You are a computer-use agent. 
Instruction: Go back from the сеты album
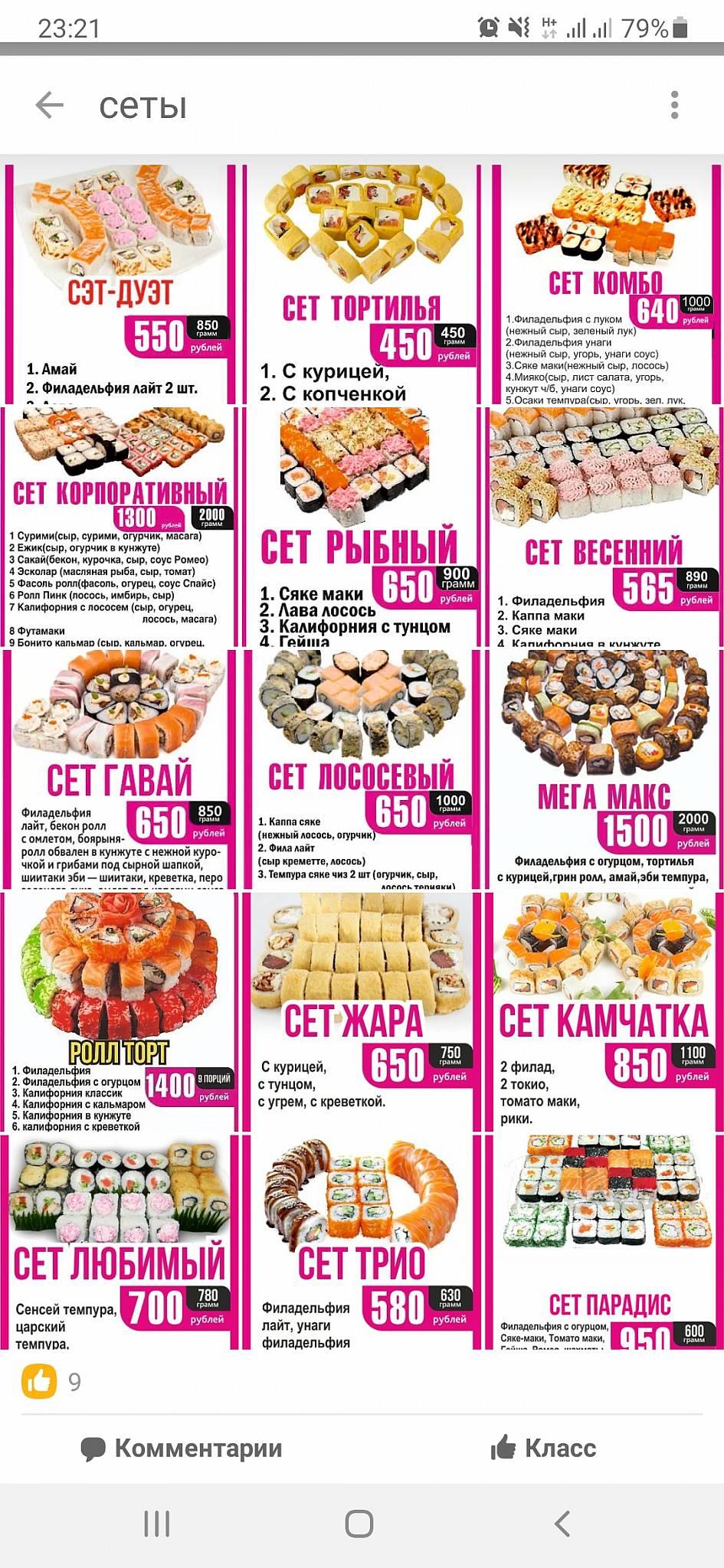click(x=50, y=105)
